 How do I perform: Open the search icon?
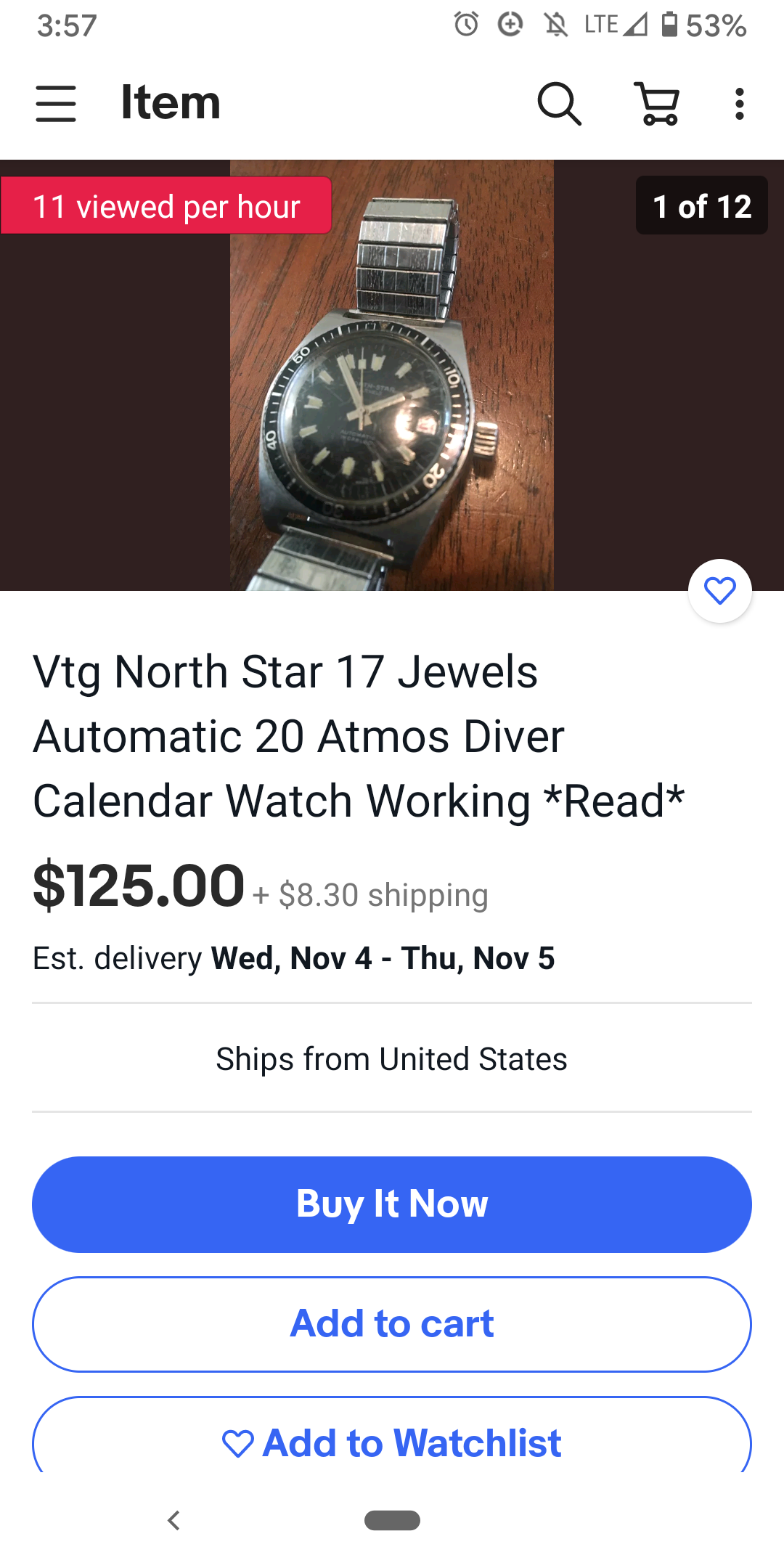(559, 103)
